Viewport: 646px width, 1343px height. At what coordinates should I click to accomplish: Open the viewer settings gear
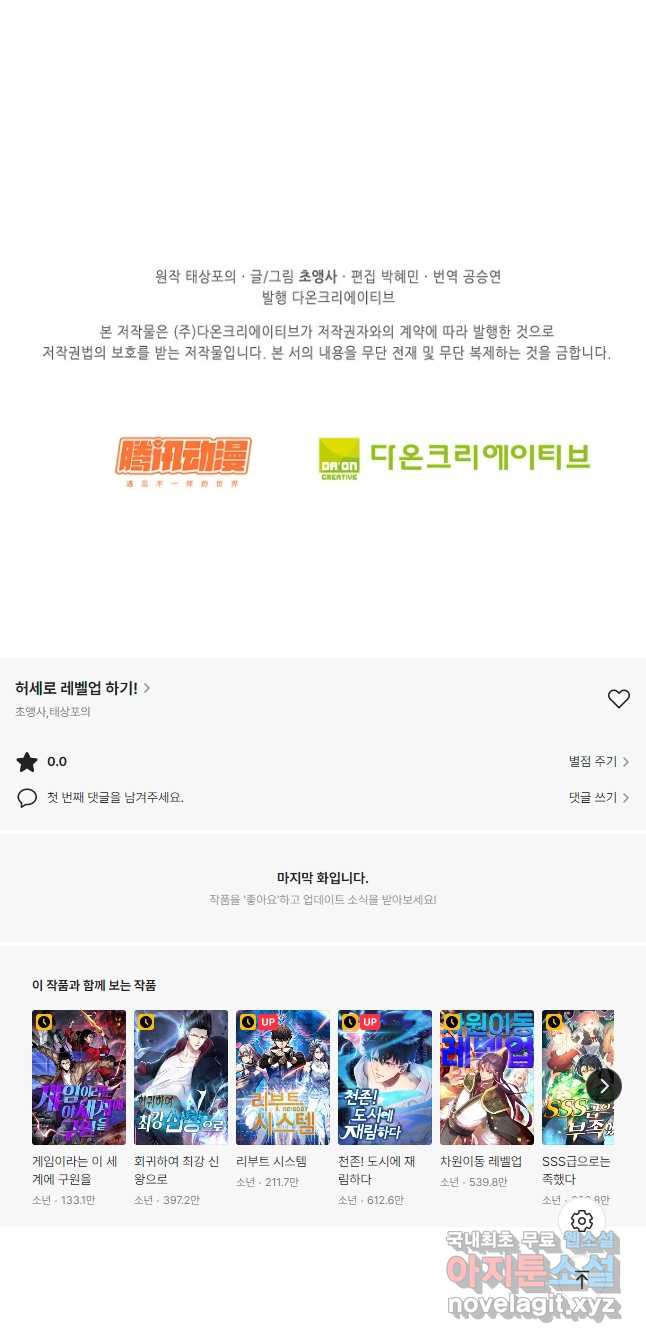point(582,1221)
